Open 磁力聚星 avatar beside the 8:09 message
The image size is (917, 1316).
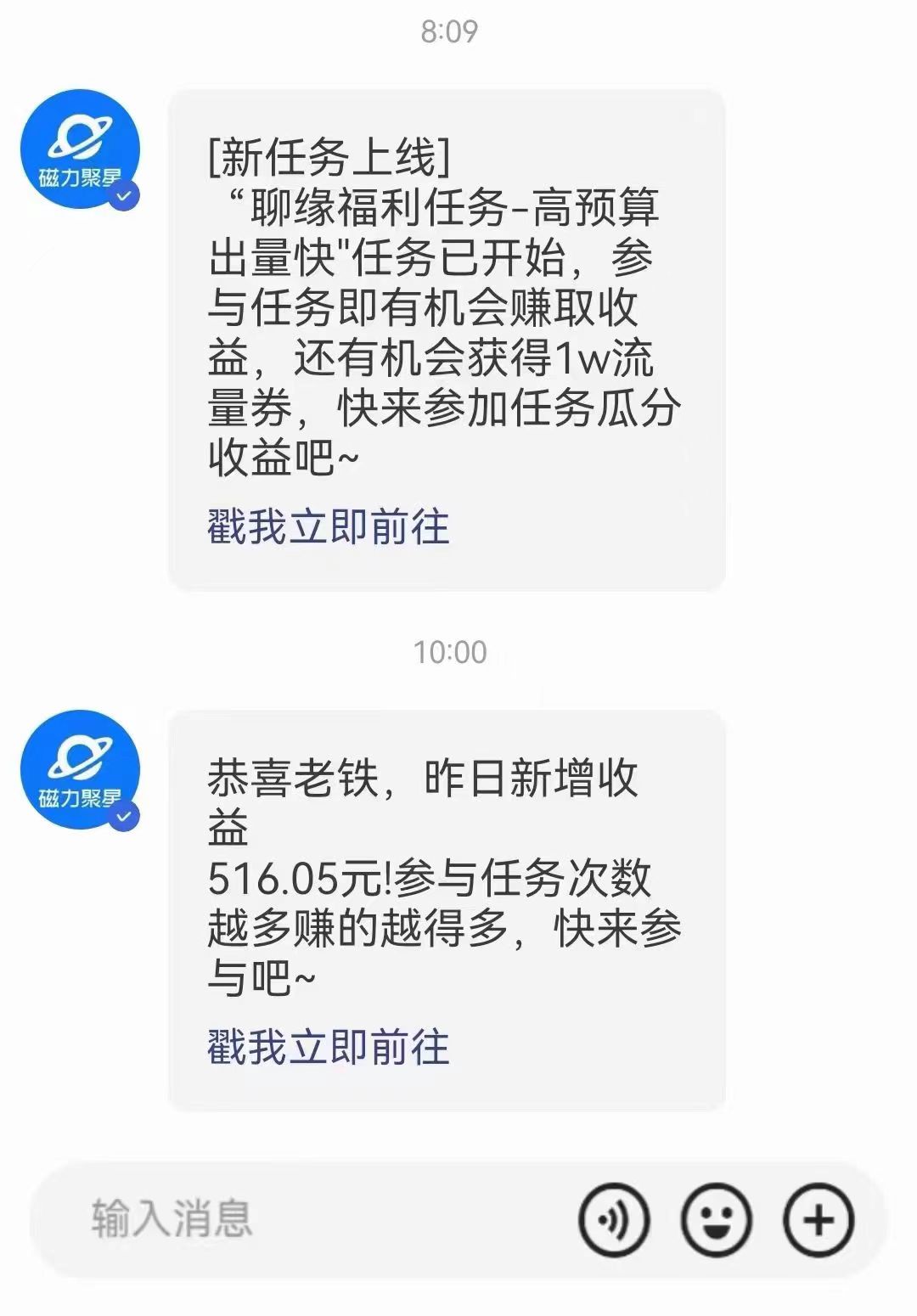tap(80, 149)
